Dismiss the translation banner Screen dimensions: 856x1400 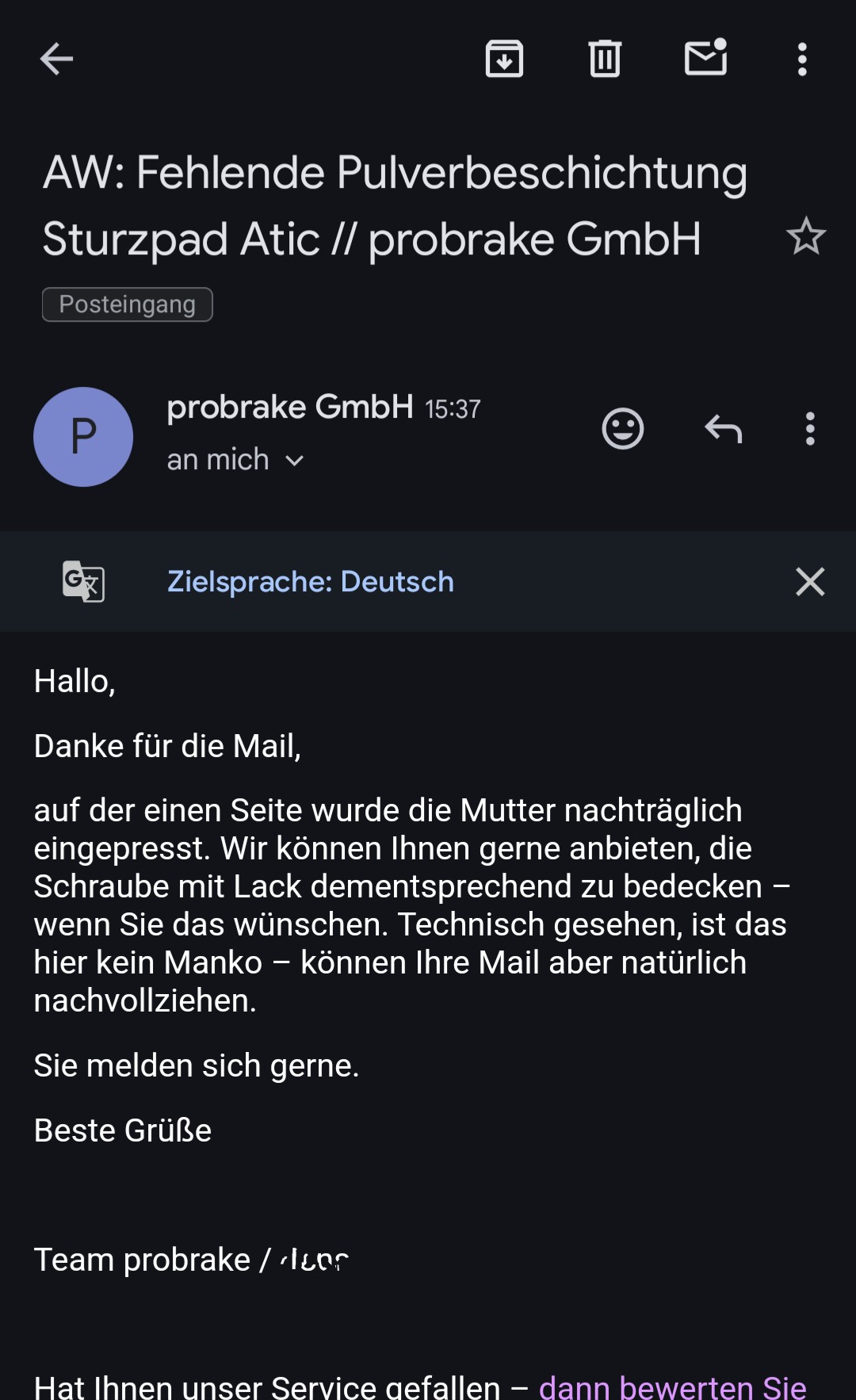pyautogui.click(x=810, y=582)
